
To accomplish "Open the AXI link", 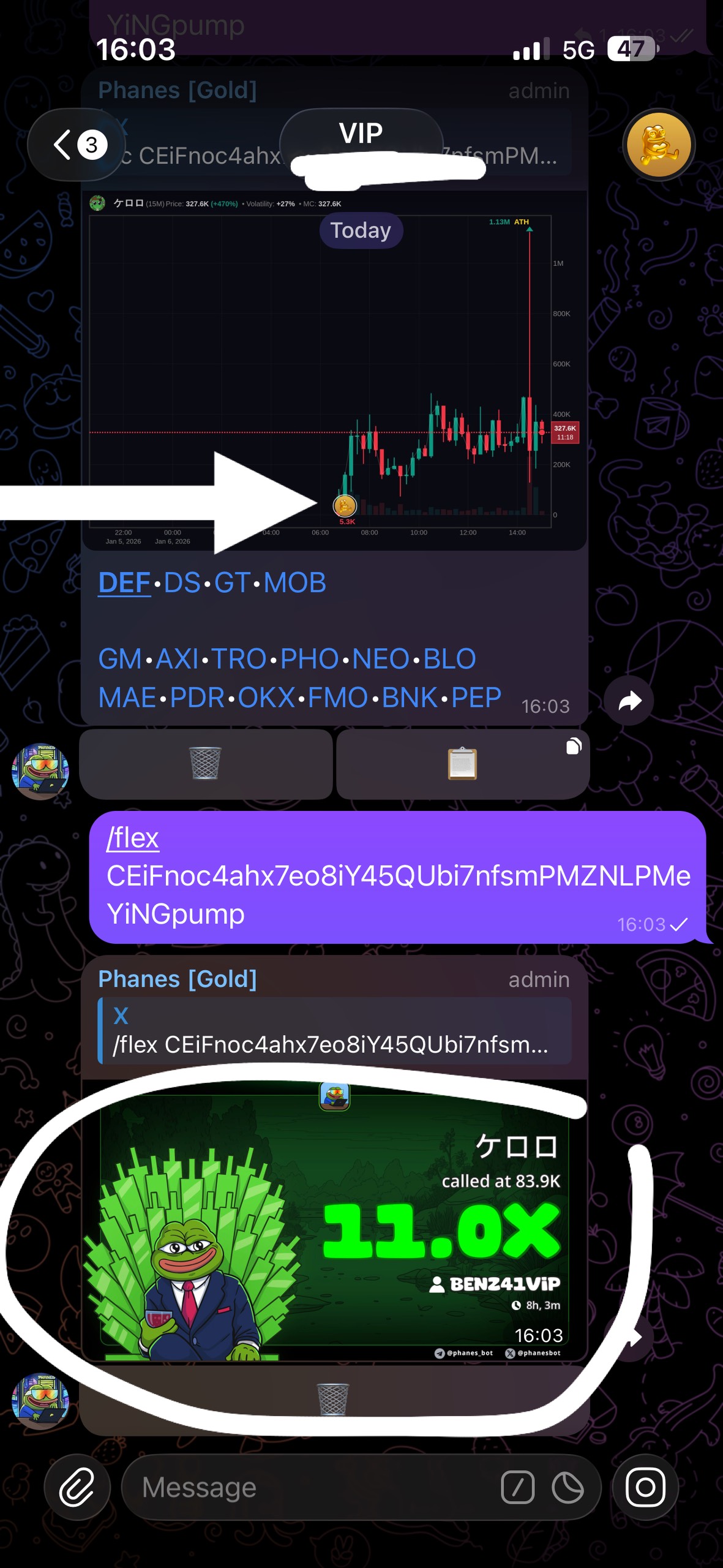I will point(177,659).
